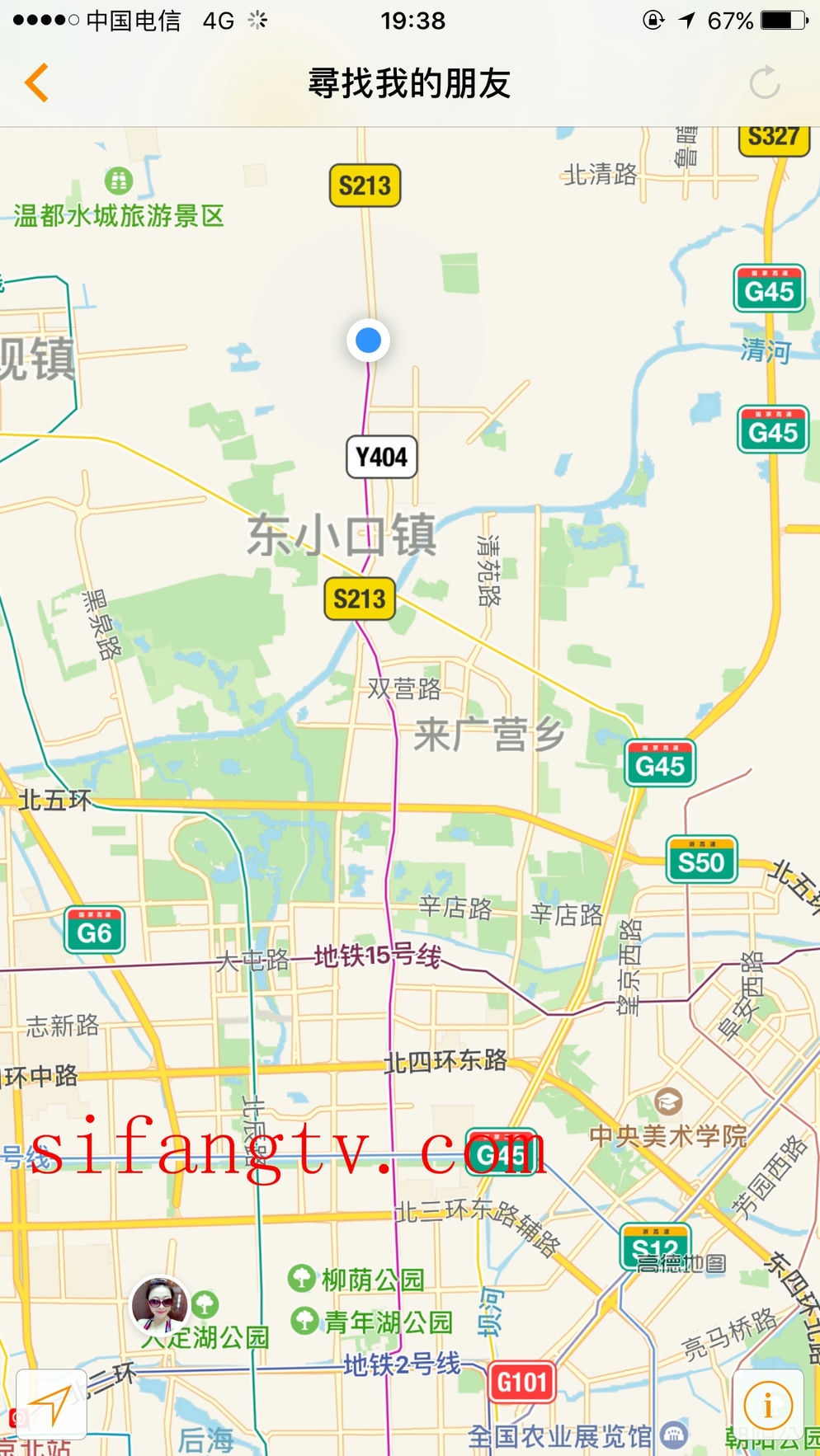Go back from Find My Friends
This screenshot has height=1456, width=820.
pos(36,83)
